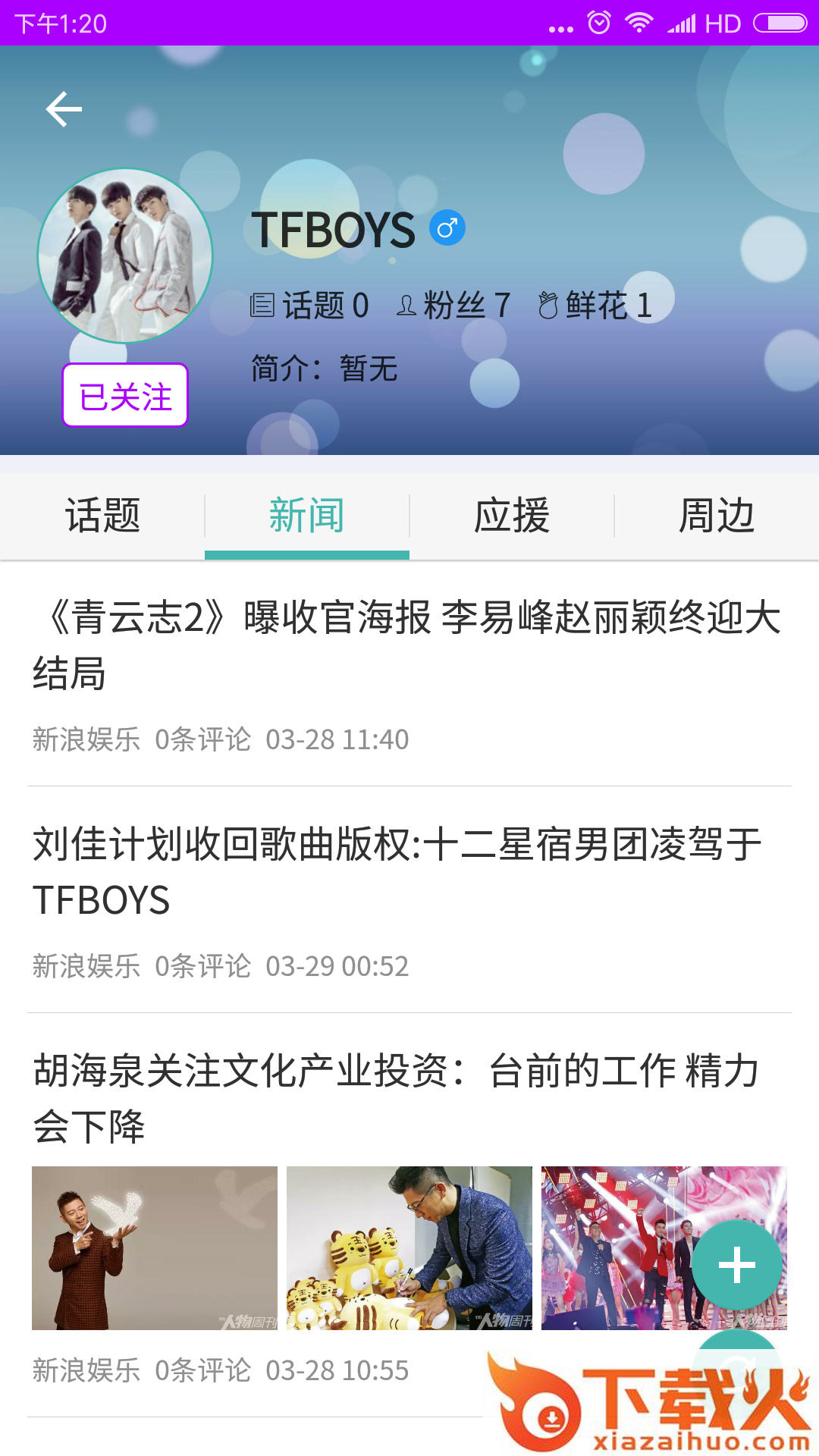819x1456 pixels.
Task: Read the 刘佳计划收回歌曲版权 news article
Action: (397, 872)
